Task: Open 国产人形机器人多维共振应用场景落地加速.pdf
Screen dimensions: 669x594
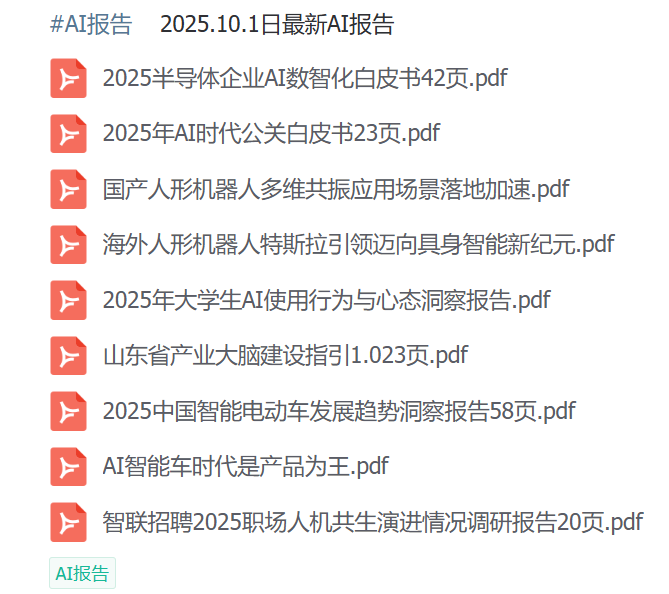Action: pos(336,189)
